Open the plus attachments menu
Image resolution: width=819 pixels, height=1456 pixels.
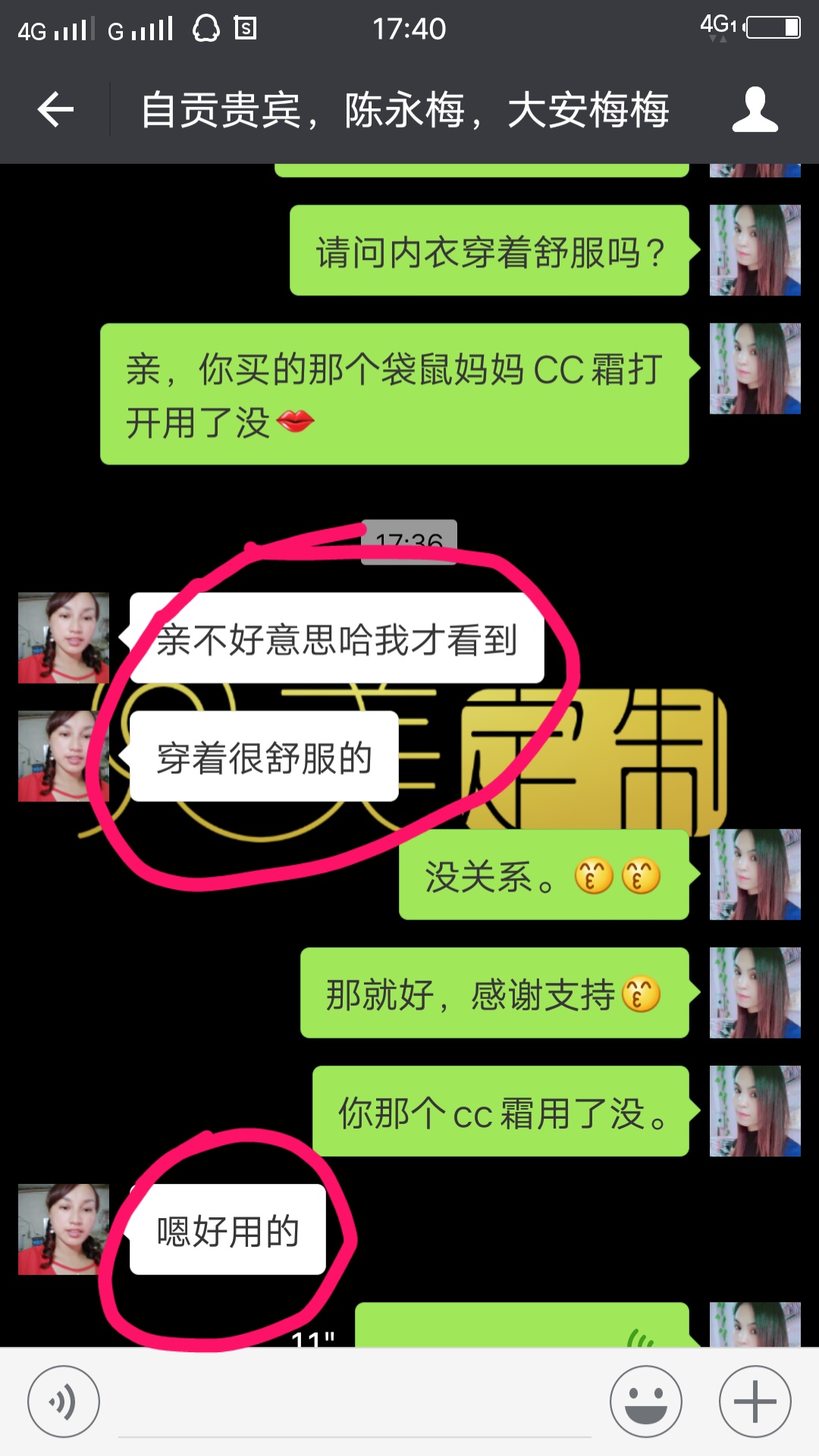click(755, 1401)
